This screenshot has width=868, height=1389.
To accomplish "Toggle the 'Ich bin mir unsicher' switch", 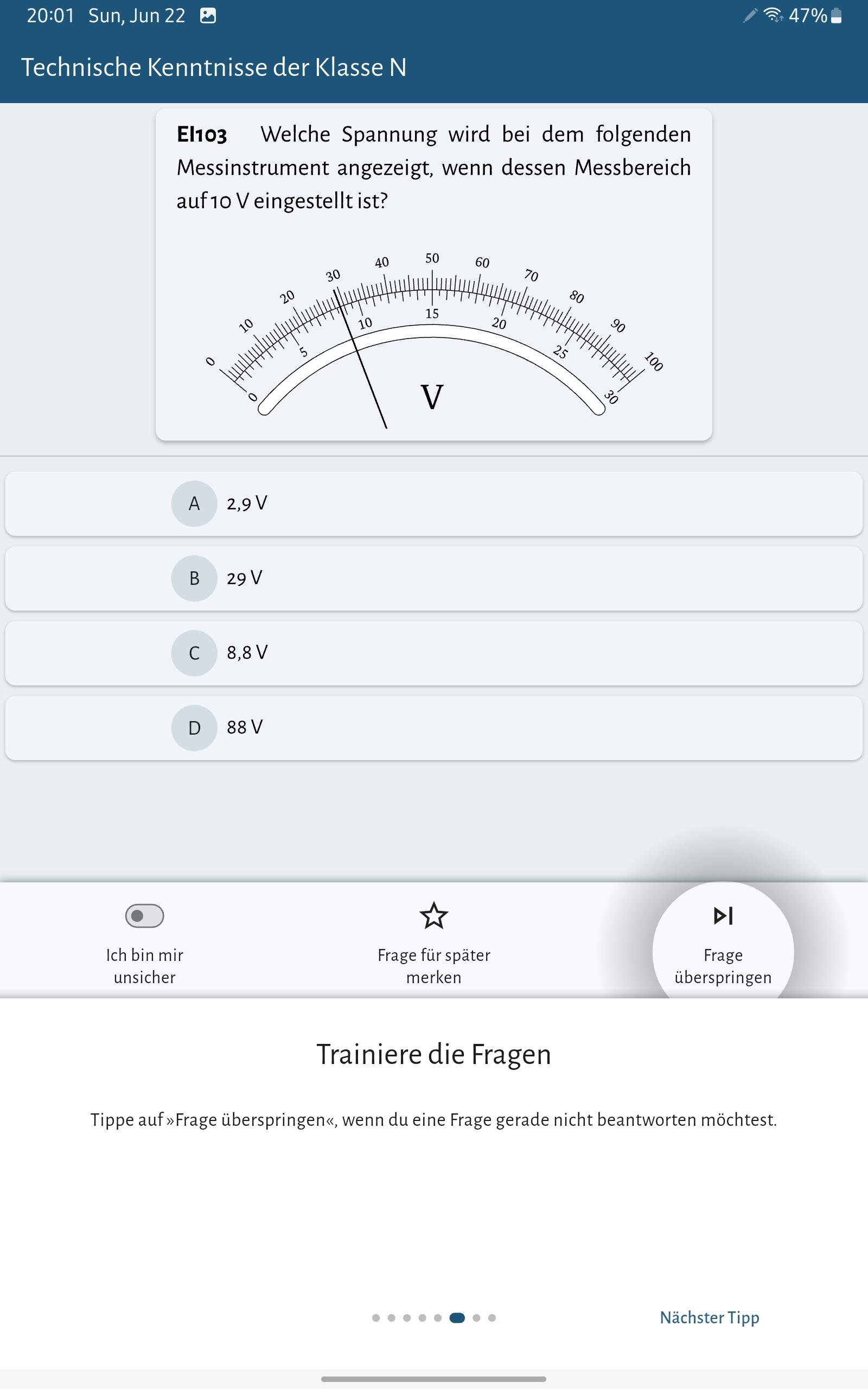I will (x=145, y=915).
